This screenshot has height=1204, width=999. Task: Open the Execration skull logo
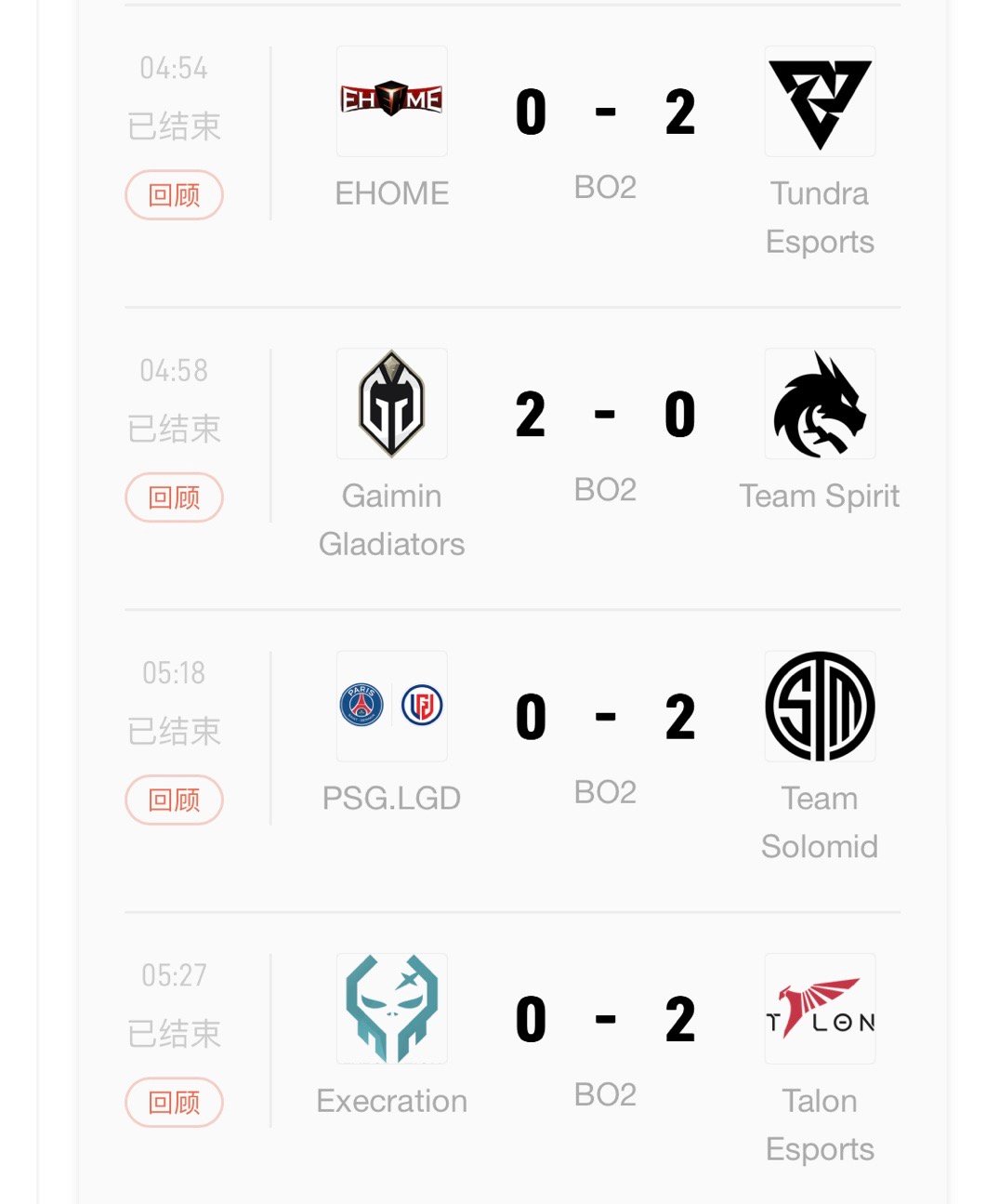pyautogui.click(x=391, y=1009)
